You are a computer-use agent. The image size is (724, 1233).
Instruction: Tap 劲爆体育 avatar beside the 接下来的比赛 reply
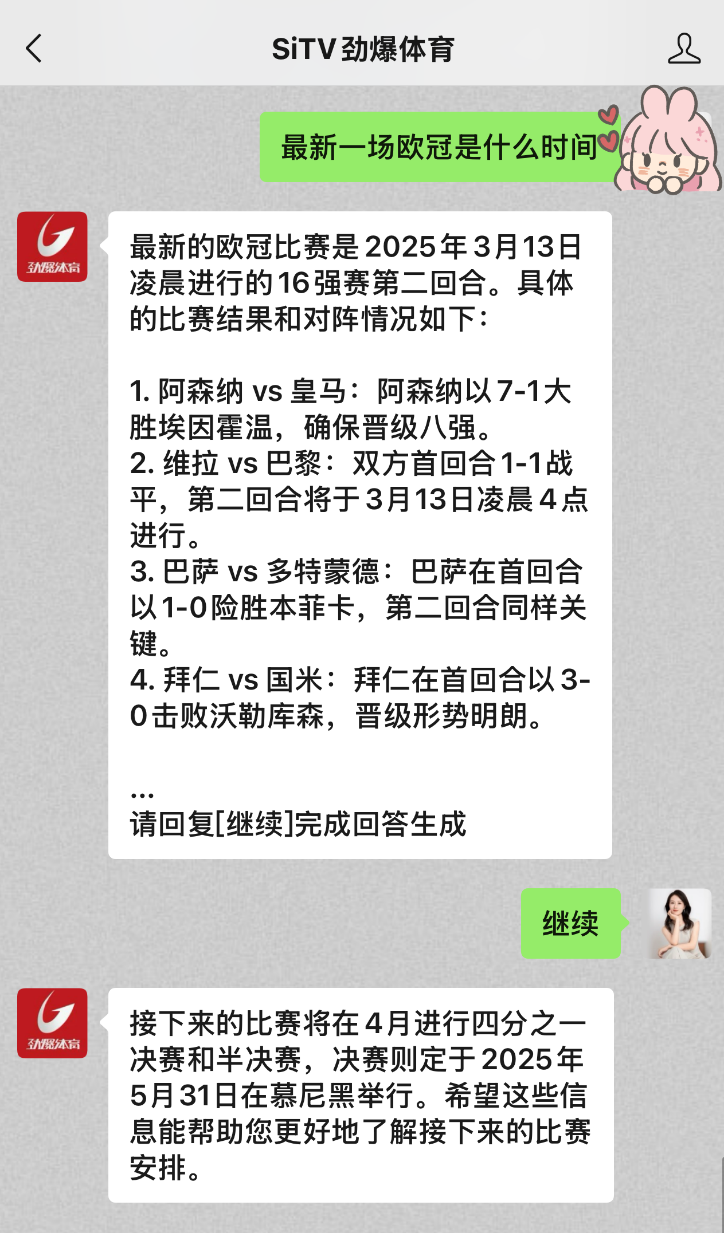pos(52,1022)
